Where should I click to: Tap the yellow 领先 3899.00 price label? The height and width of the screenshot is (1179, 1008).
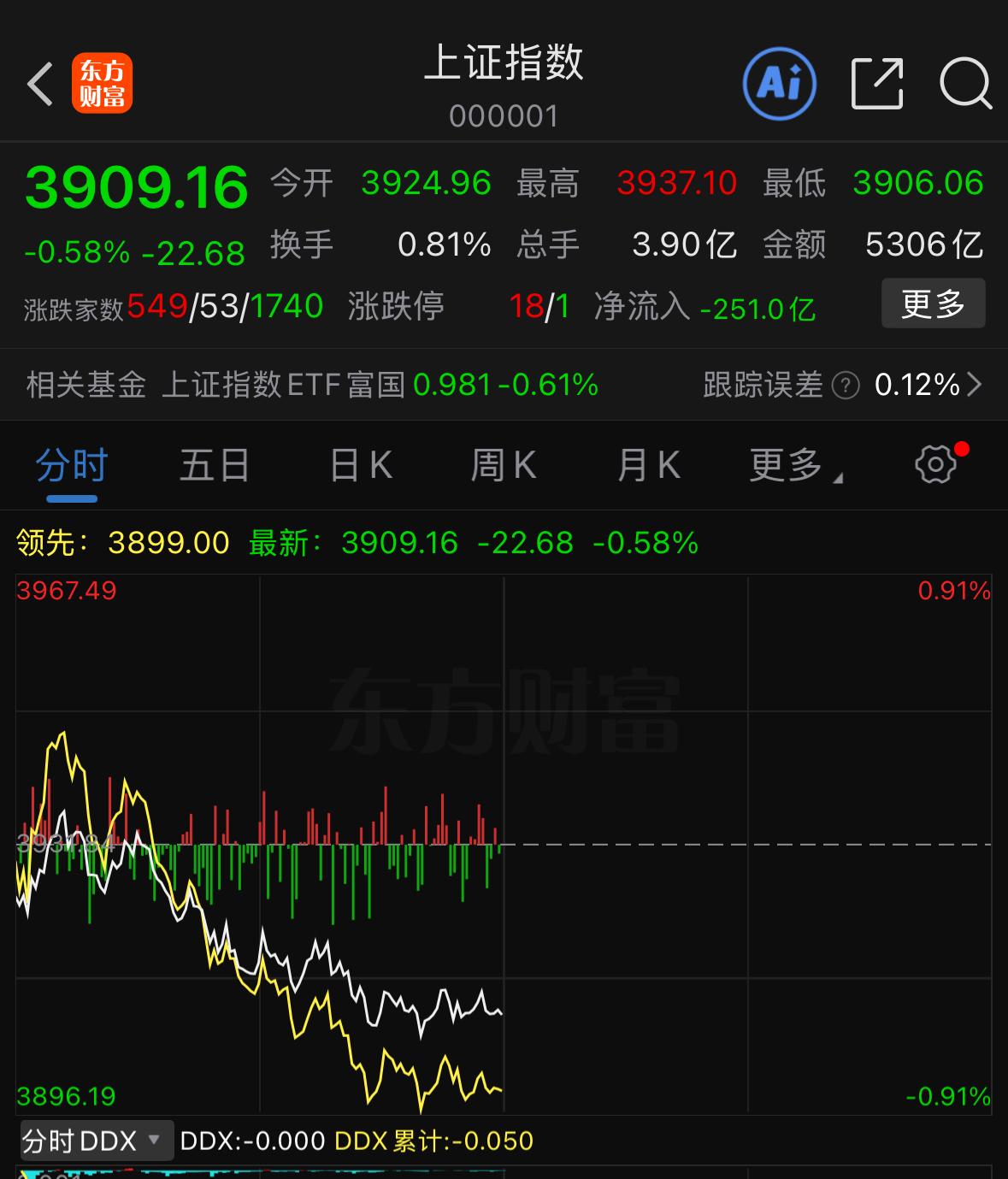(168, 543)
